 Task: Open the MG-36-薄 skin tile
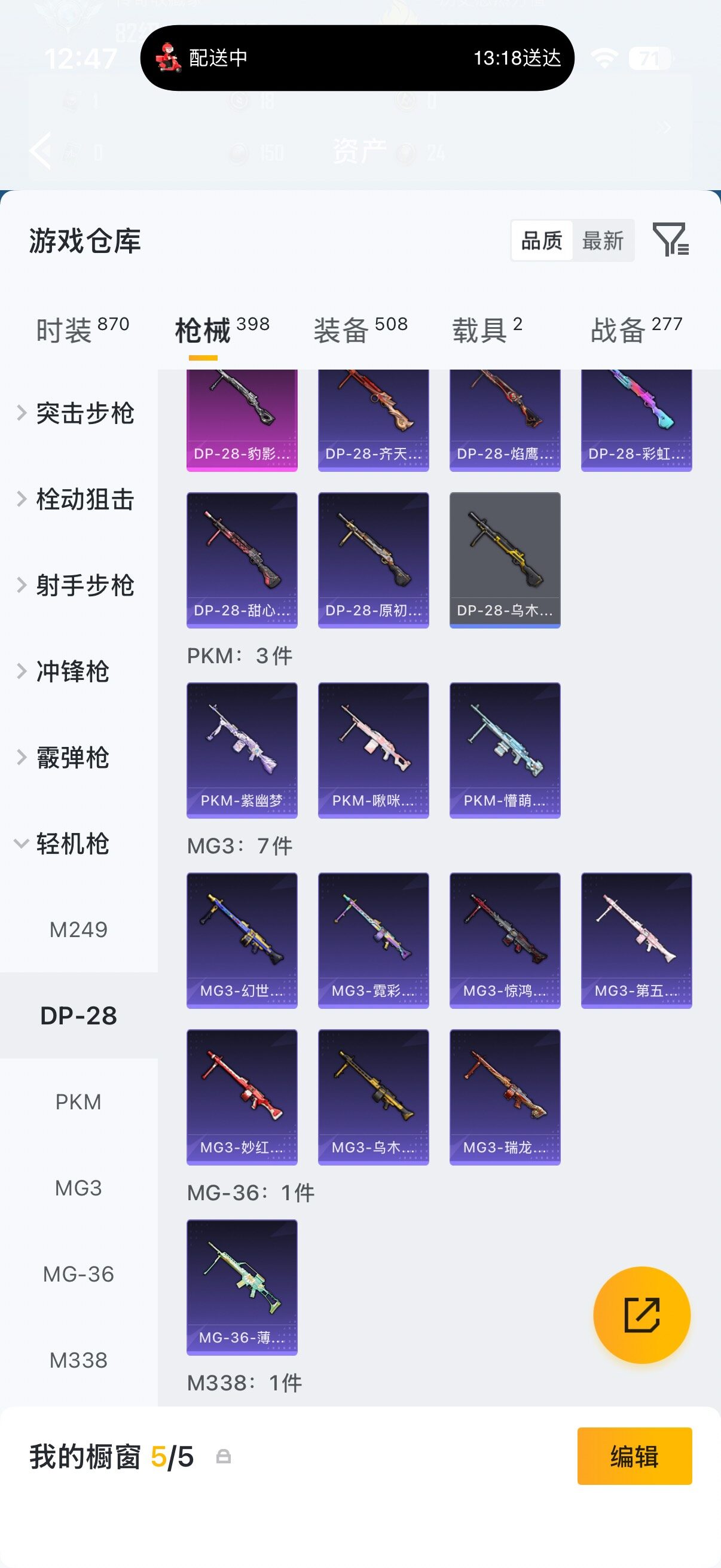(x=242, y=1287)
